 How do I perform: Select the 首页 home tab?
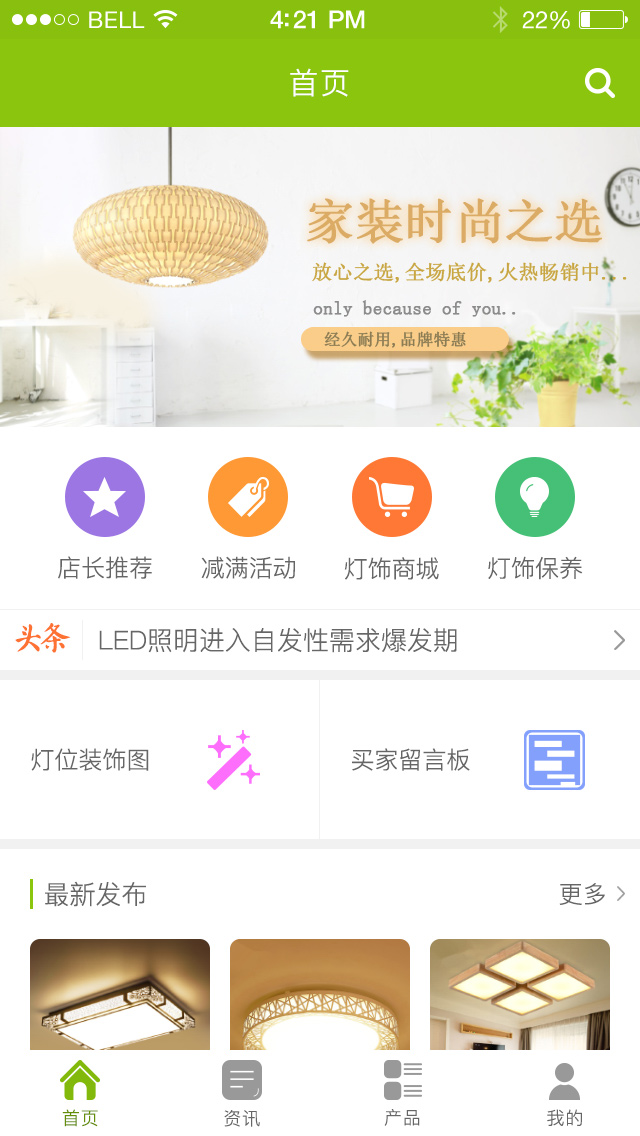(x=80, y=1093)
